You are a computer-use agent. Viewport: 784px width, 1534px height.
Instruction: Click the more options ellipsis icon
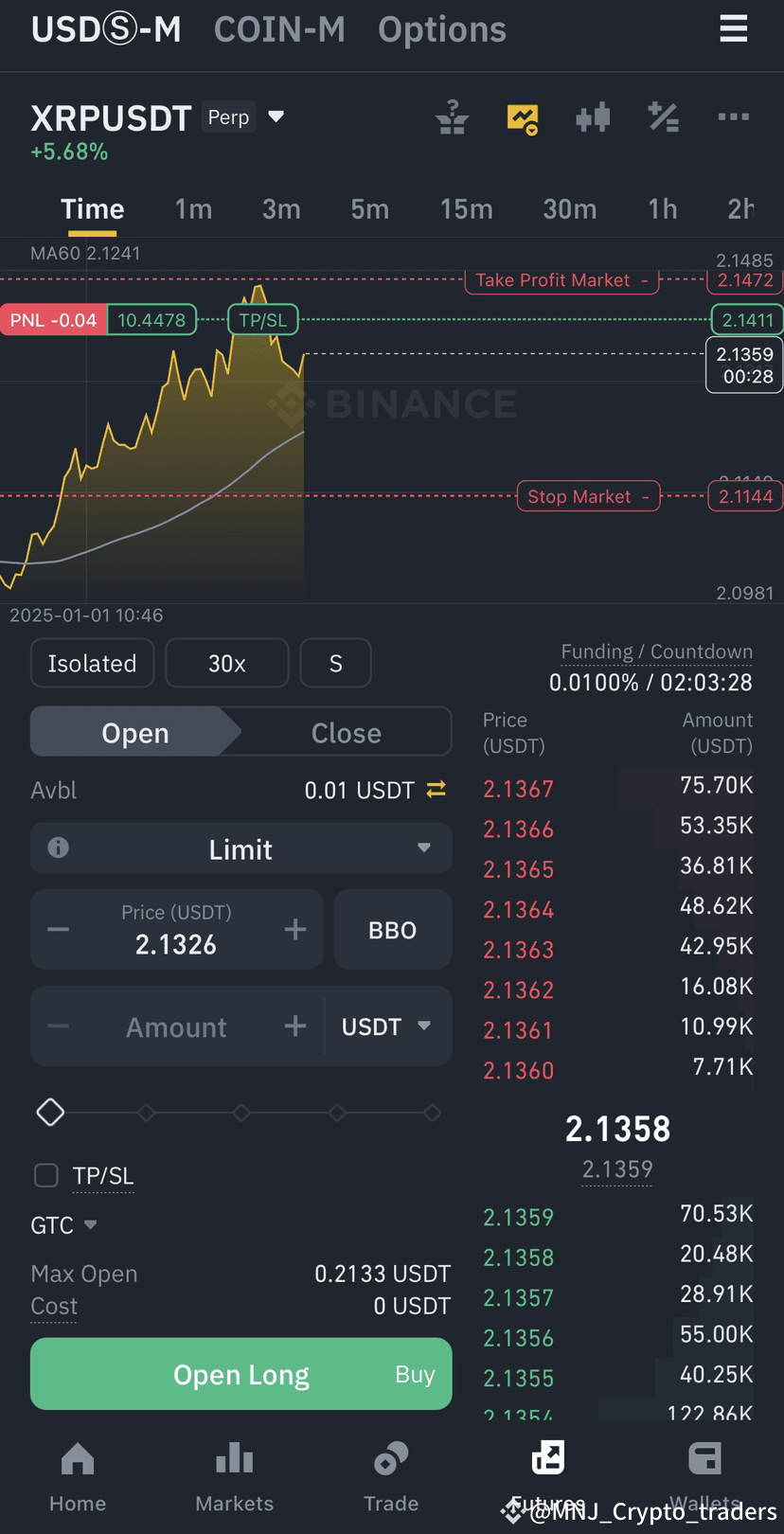[x=734, y=117]
